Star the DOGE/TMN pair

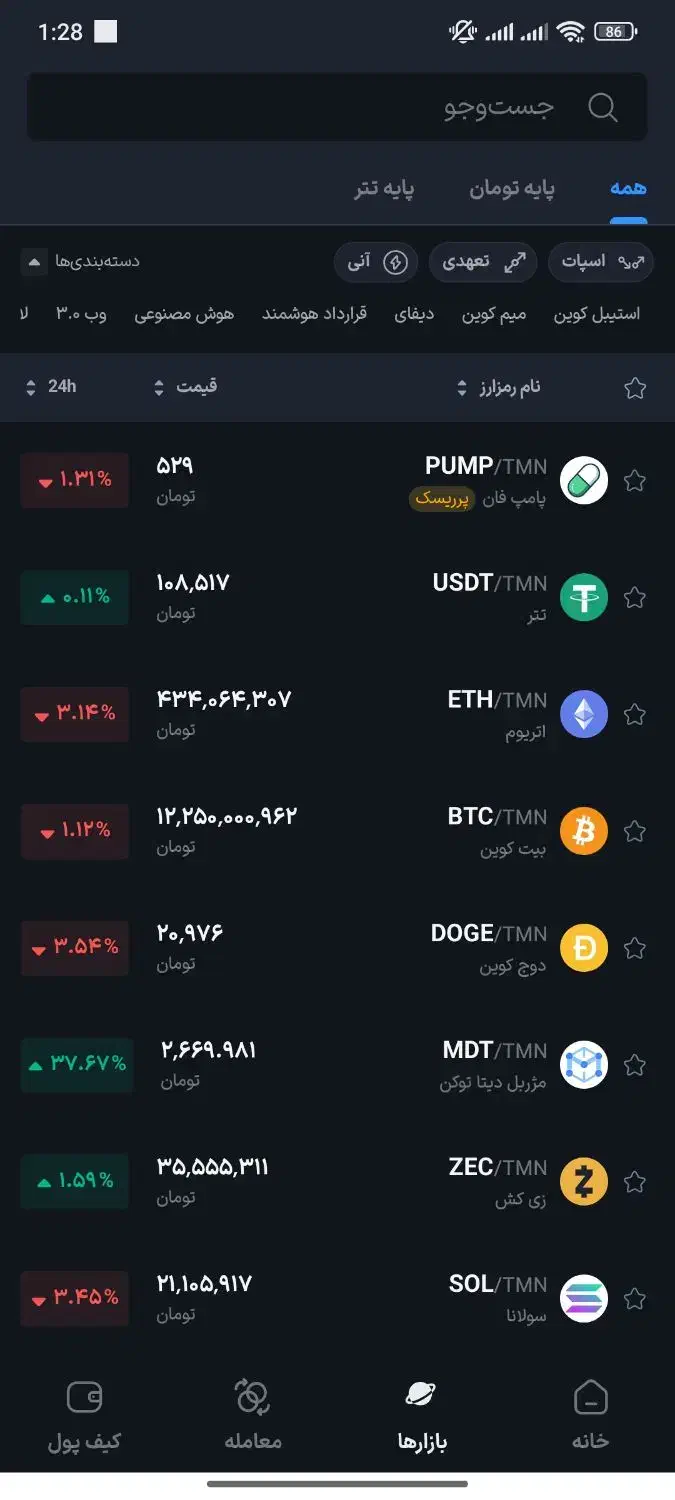coord(634,948)
